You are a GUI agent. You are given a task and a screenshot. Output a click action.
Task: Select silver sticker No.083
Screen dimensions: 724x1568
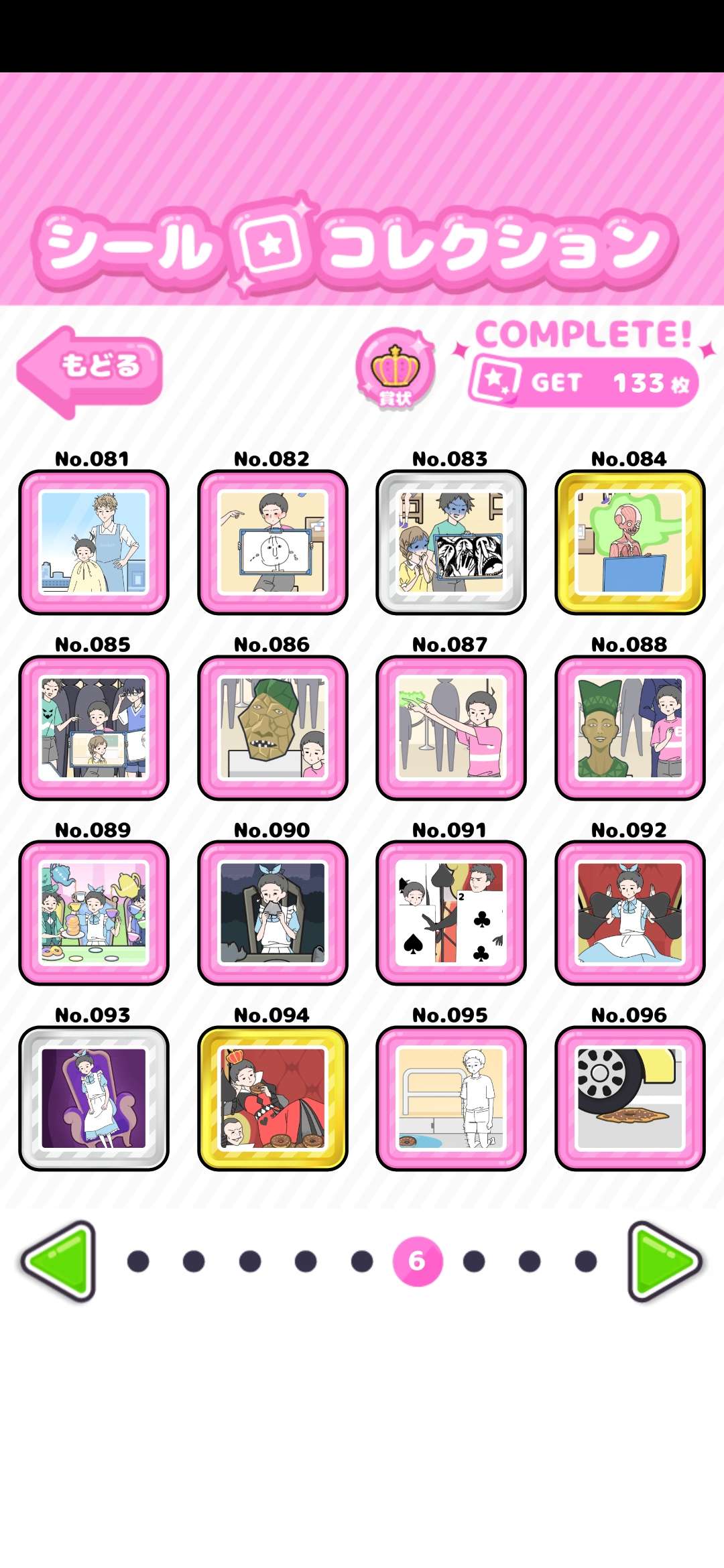[451, 542]
